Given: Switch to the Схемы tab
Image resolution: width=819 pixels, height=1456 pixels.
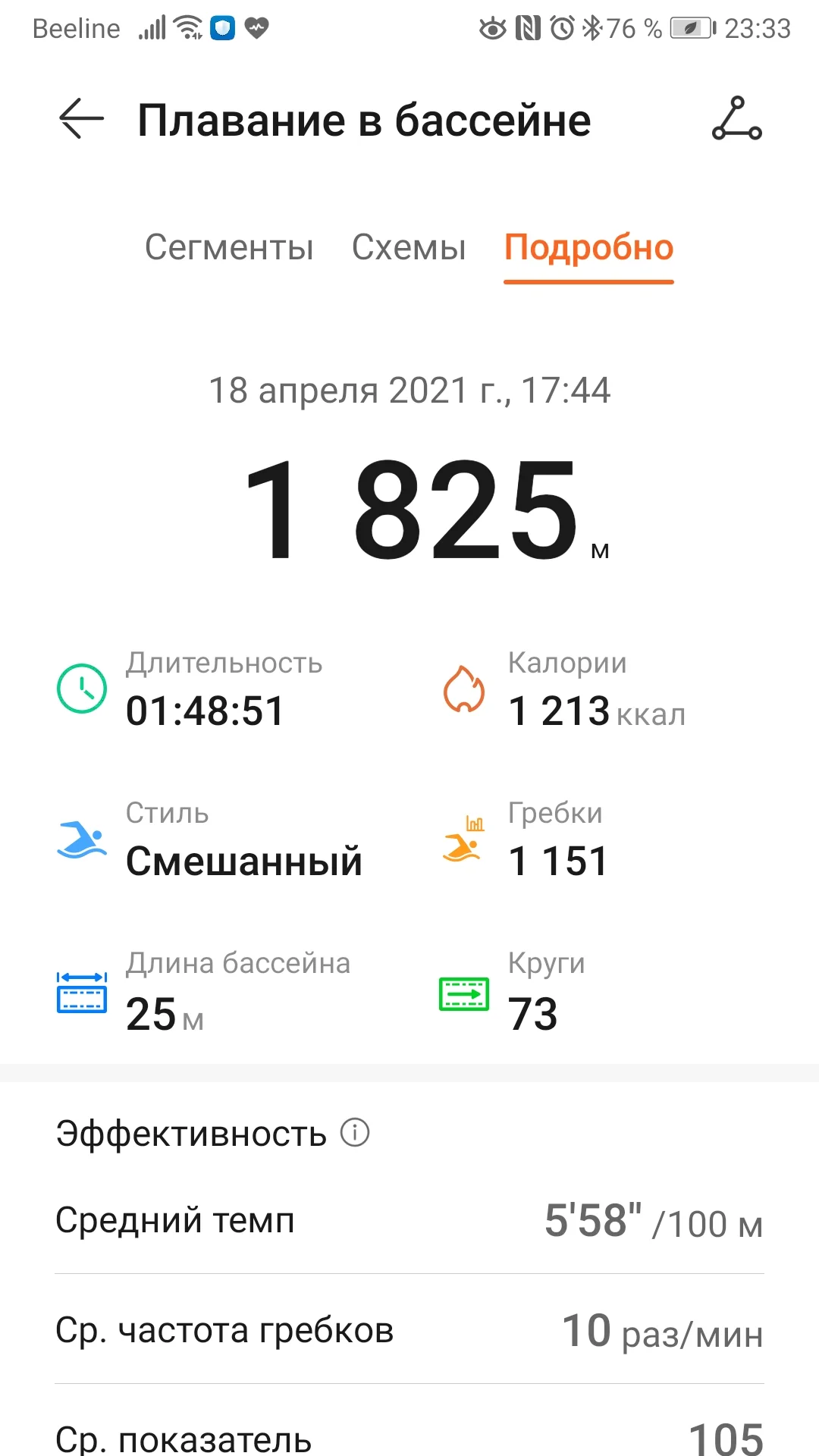Looking at the screenshot, I should [409, 248].
